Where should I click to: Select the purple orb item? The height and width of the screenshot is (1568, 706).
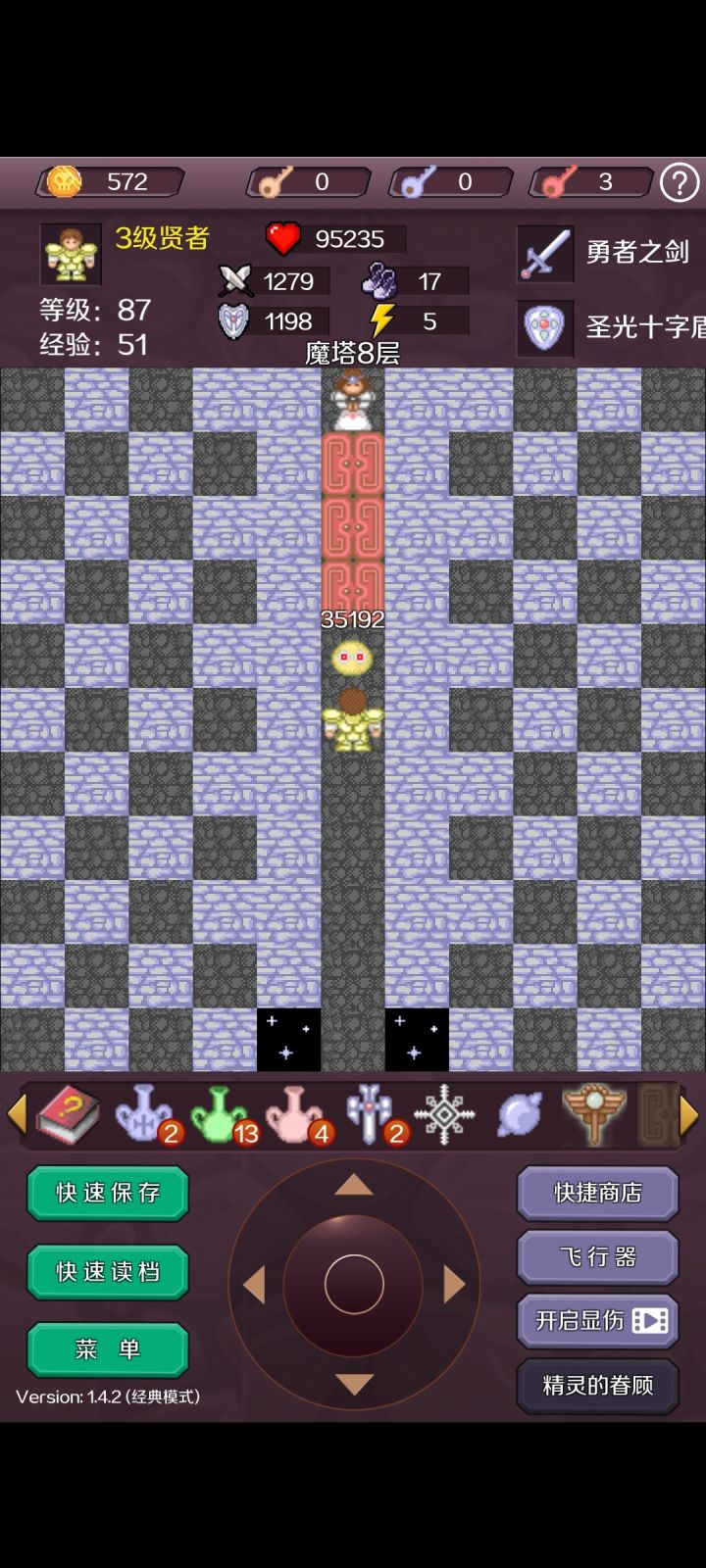[x=518, y=1117]
